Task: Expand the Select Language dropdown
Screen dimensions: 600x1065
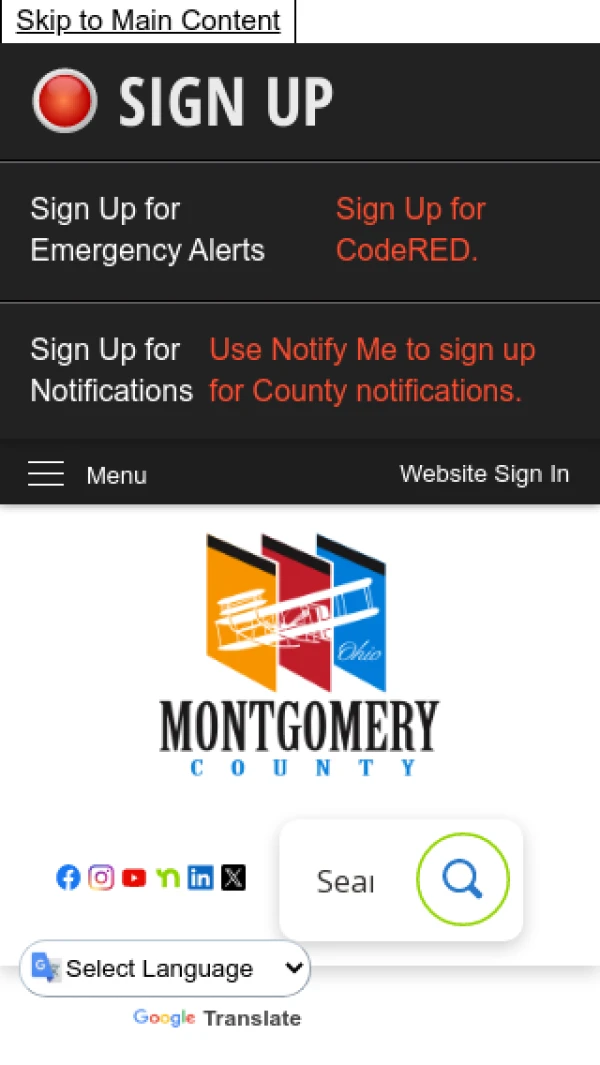Action: coord(165,968)
